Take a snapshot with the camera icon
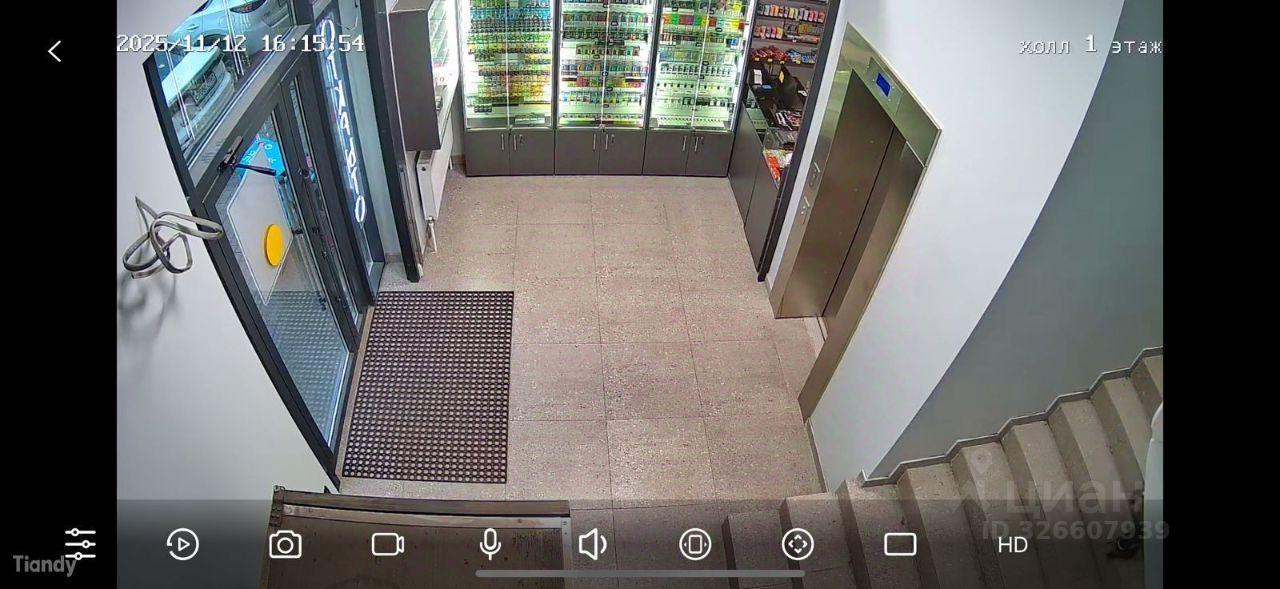The image size is (1280, 589). 285,544
